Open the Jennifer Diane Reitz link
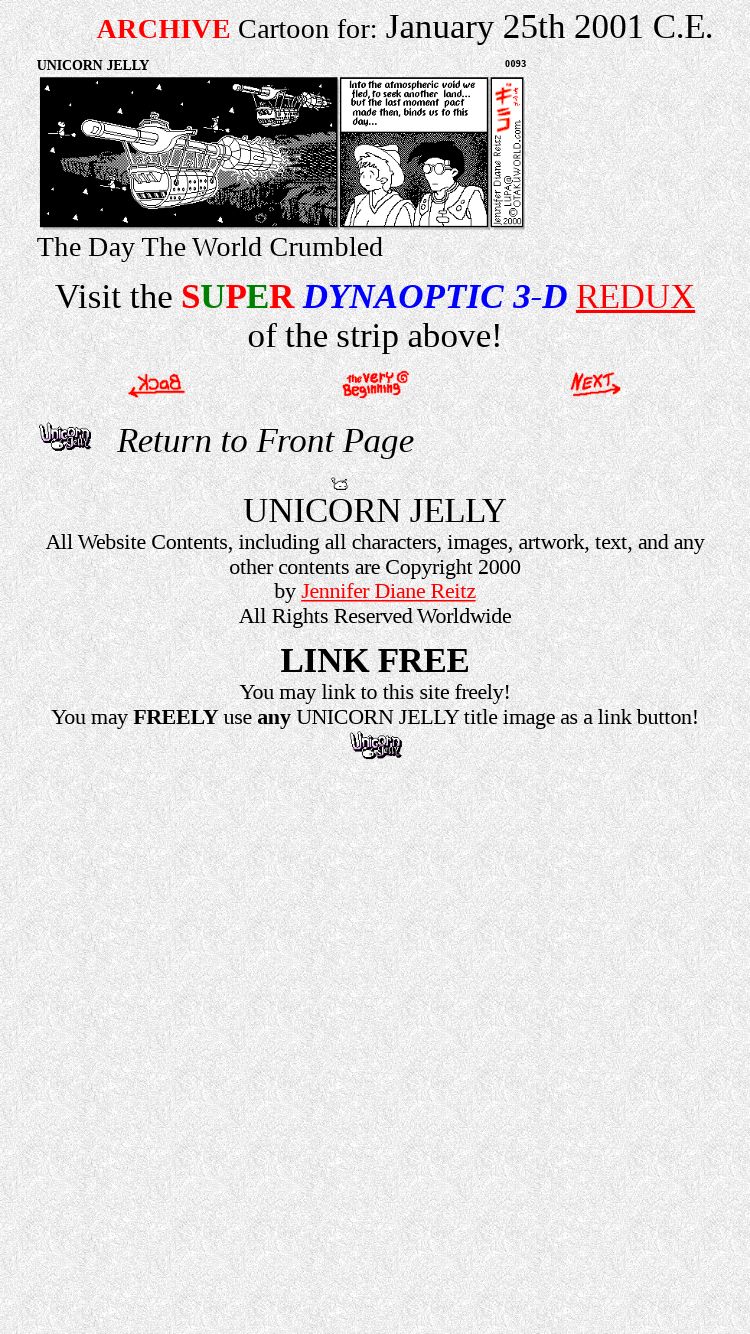Screen dimensions: 750x1334 (x=388, y=591)
